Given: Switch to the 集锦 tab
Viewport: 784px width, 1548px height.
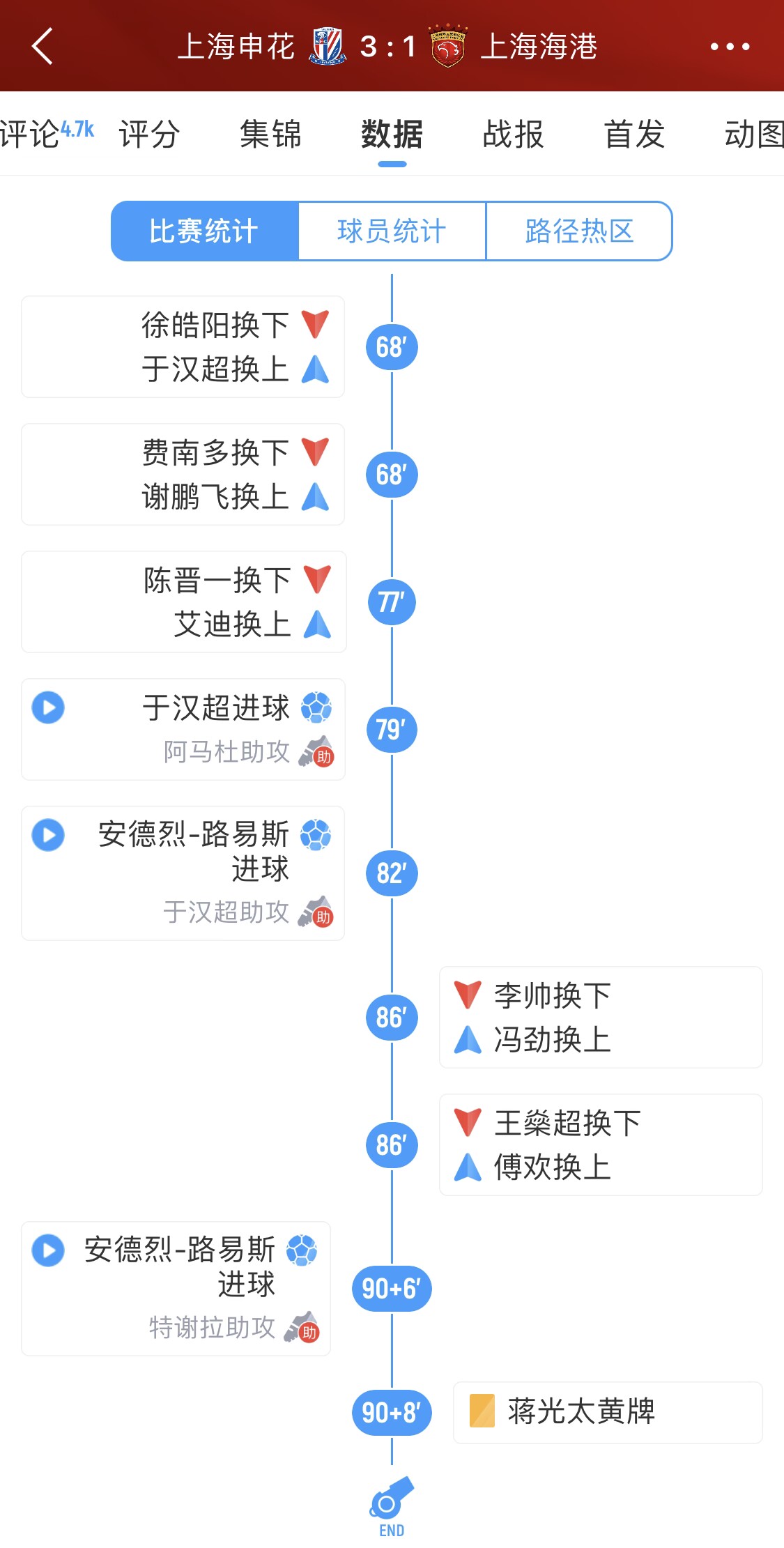Looking at the screenshot, I should click(270, 134).
